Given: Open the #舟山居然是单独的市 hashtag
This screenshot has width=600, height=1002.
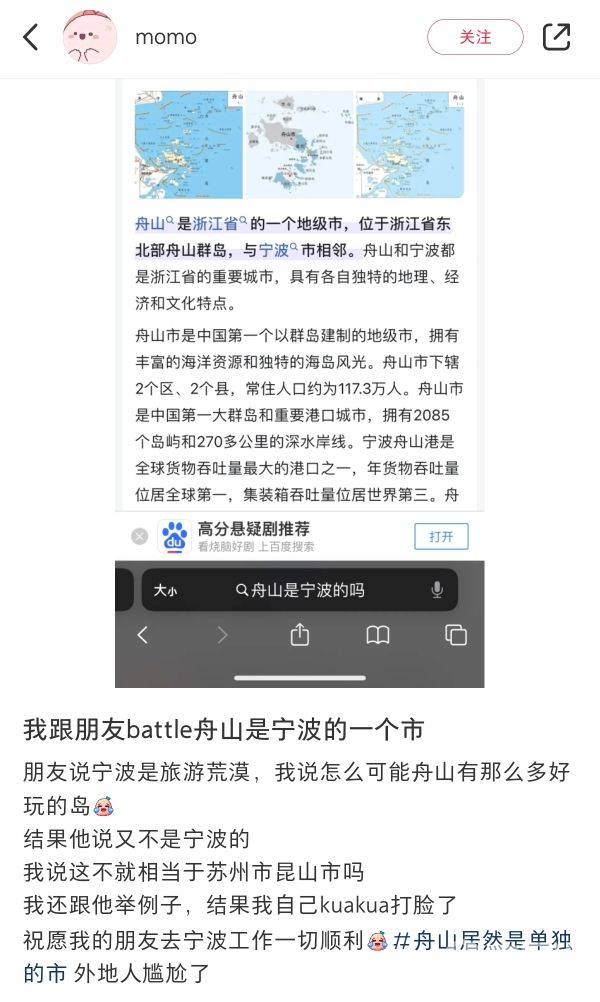Looking at the screenshot, I should coord(482,940).
